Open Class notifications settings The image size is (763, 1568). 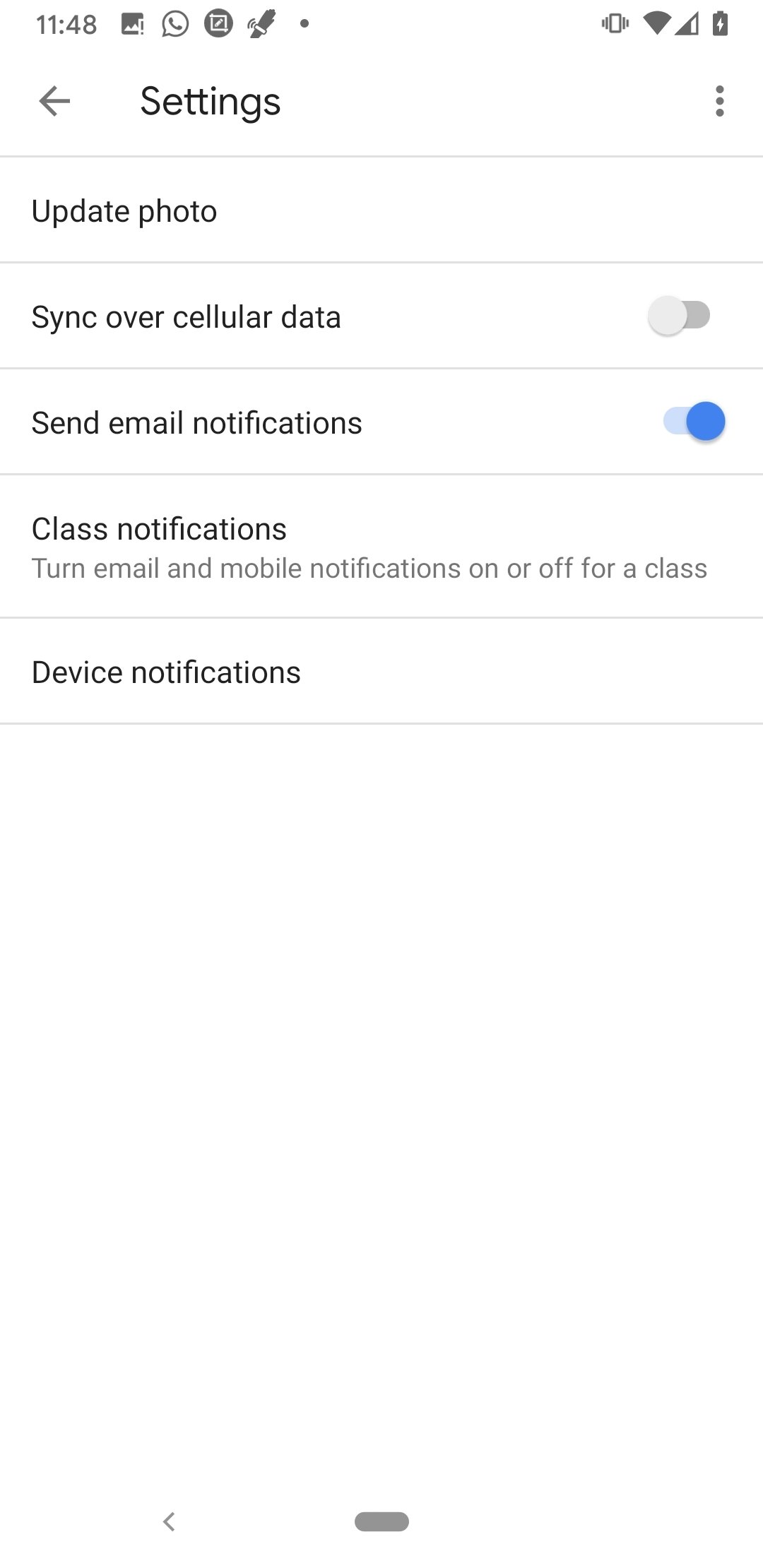[x=381, y=547]
